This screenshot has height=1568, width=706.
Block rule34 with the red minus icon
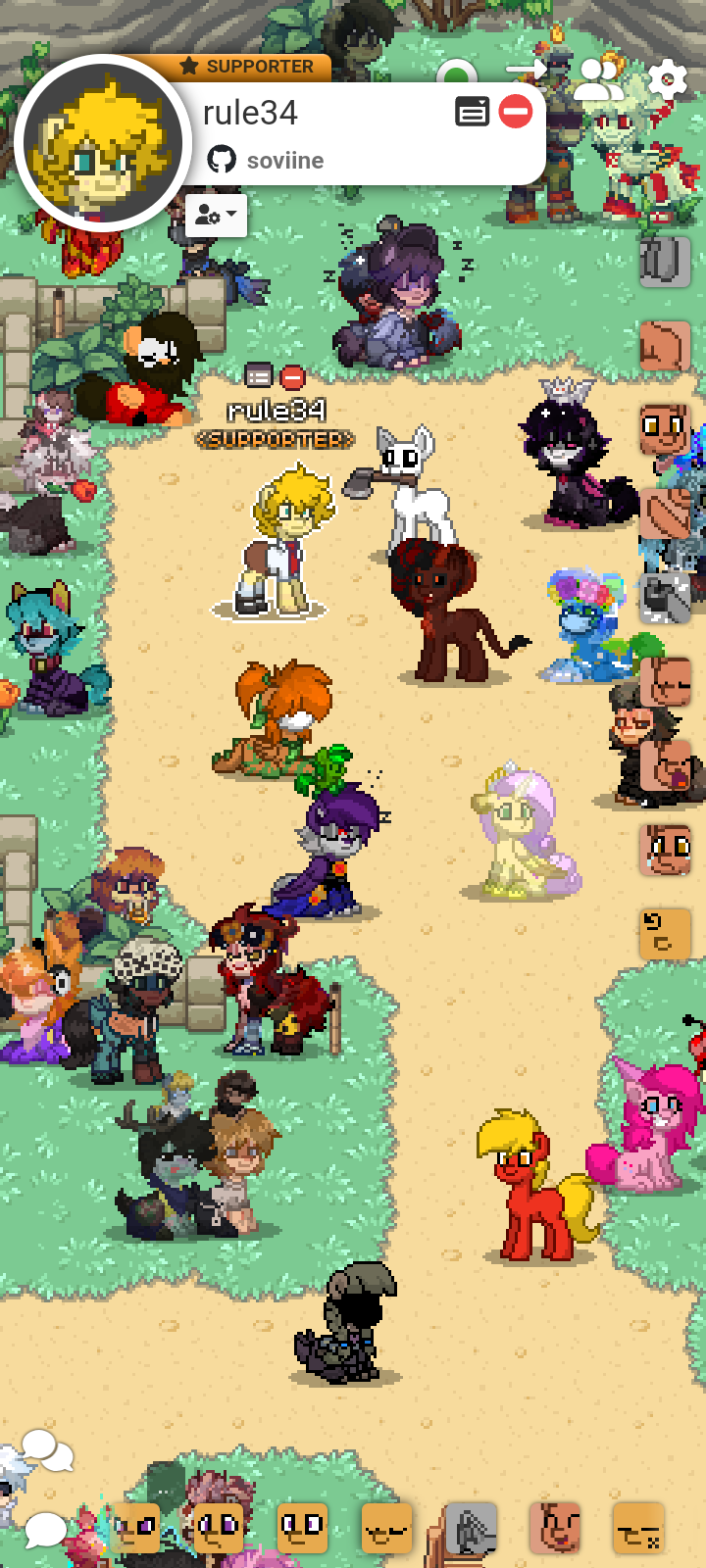516,112
